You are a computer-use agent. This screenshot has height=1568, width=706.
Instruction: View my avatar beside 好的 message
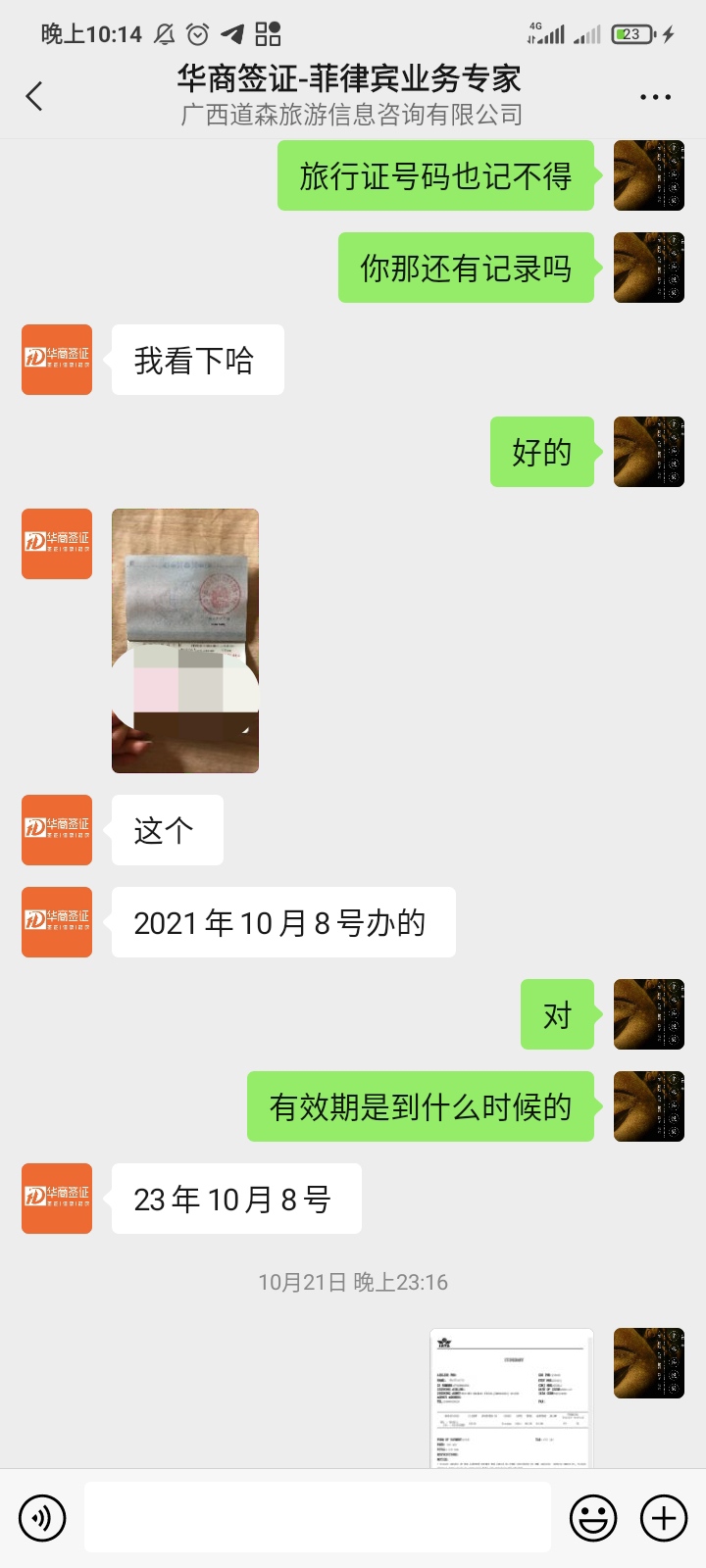click(x=648, y=452)
